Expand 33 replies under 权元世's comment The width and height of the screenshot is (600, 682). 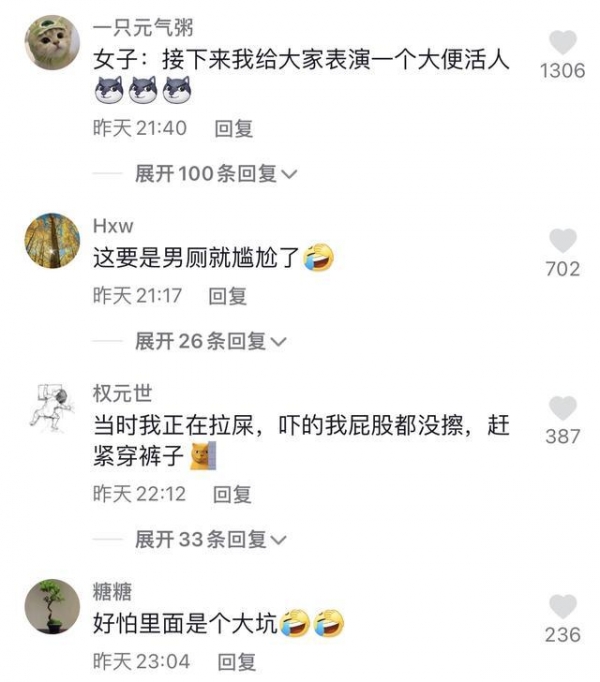tap(211, 540)
